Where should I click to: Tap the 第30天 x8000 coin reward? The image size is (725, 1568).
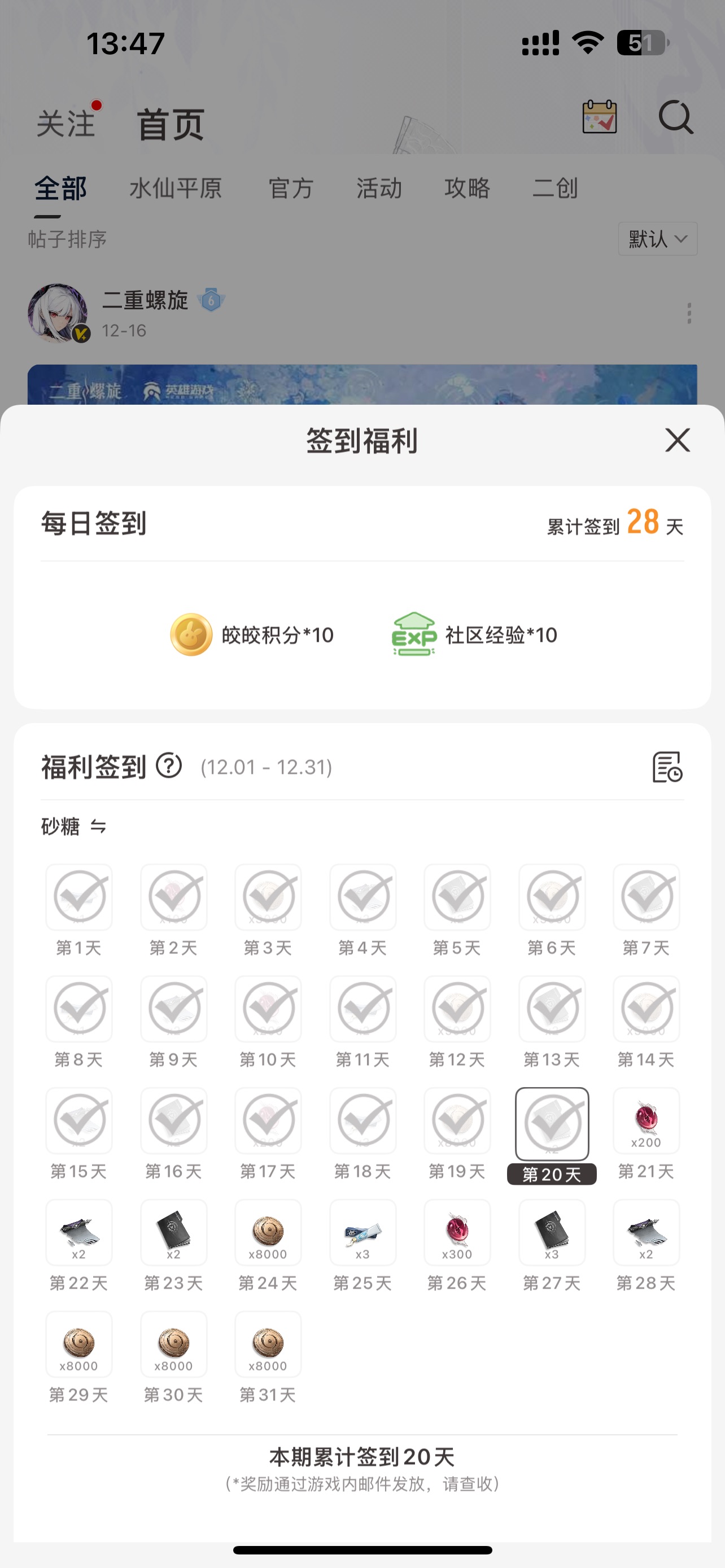coord(173,1344)
